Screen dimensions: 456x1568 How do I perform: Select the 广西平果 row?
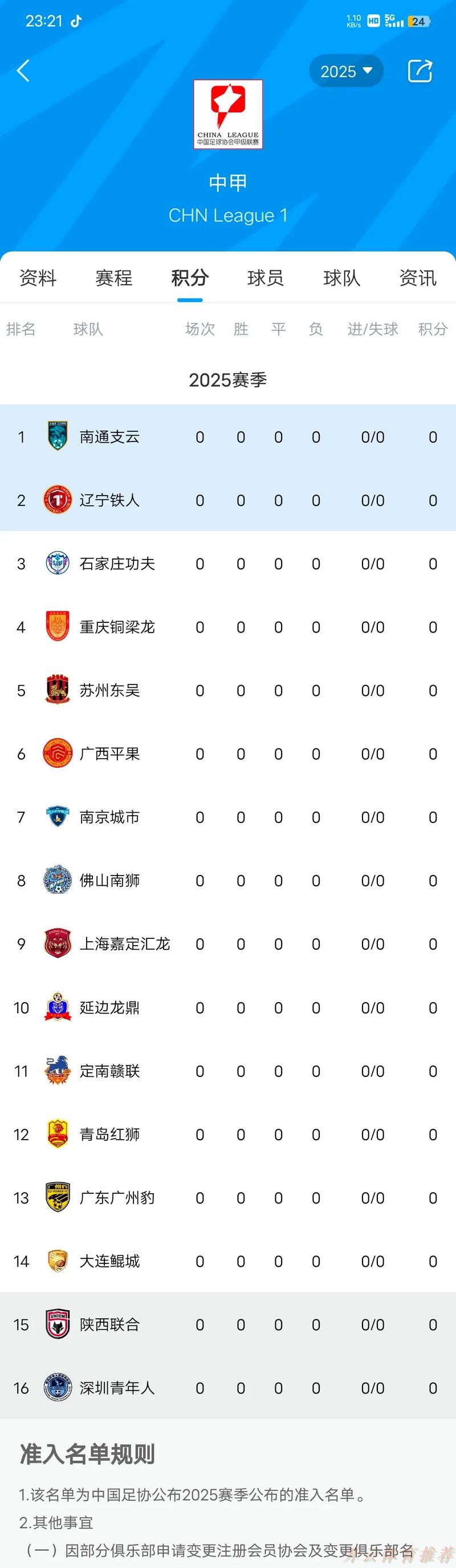109,753
